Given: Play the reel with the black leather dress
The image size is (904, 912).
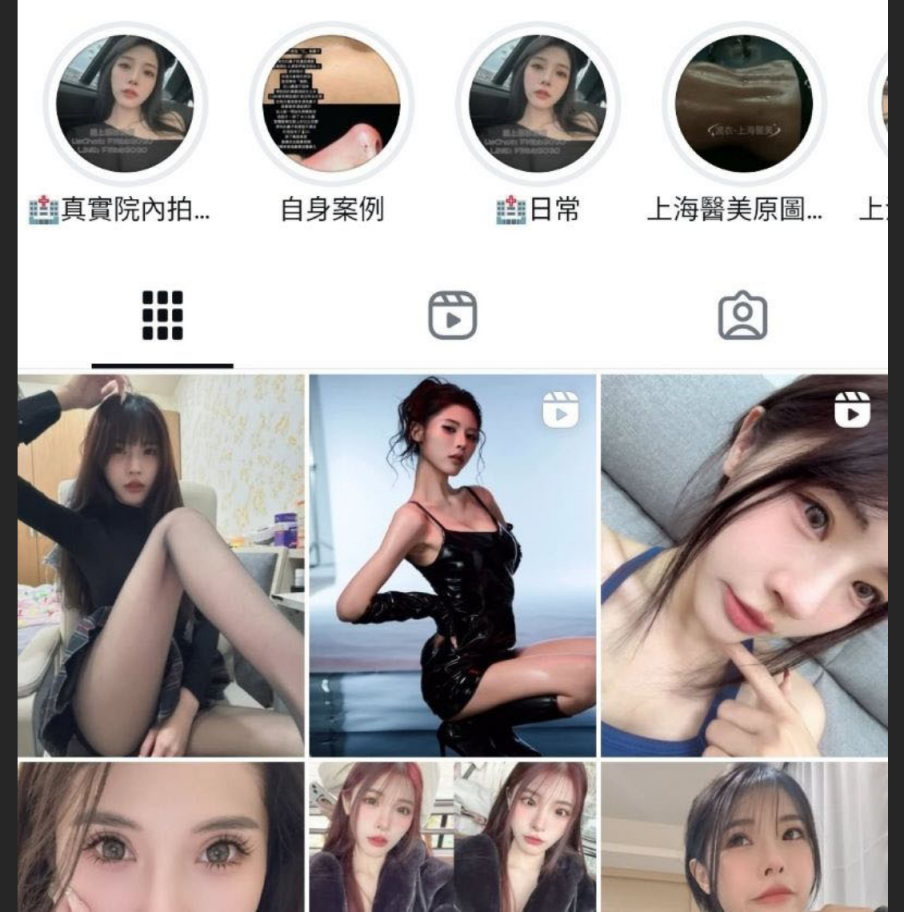Looking at the screenshot, I should [452, 565].
